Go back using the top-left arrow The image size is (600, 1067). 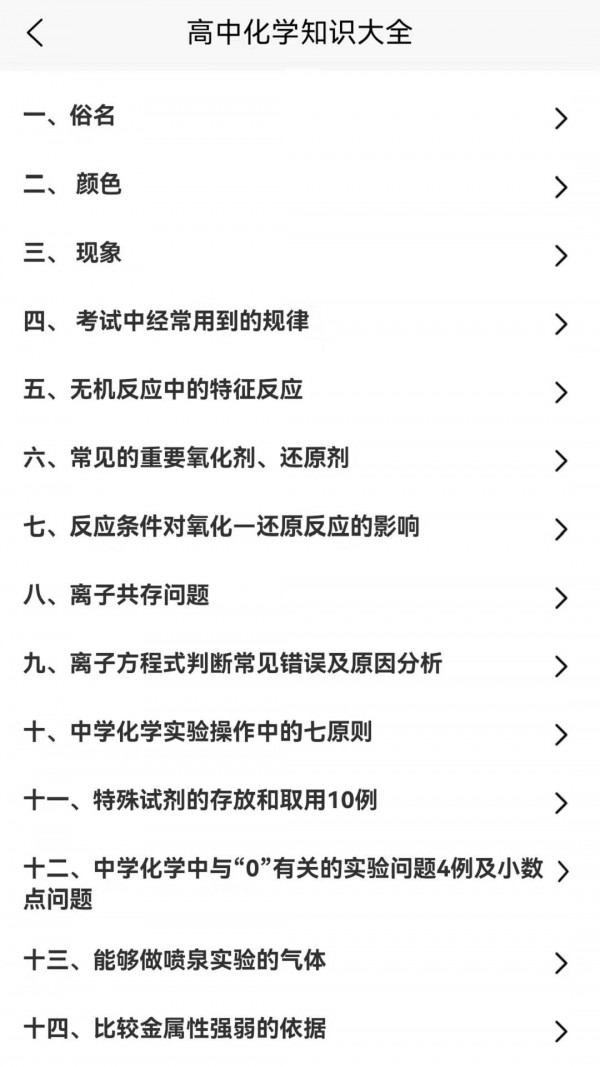coord(36,34)
